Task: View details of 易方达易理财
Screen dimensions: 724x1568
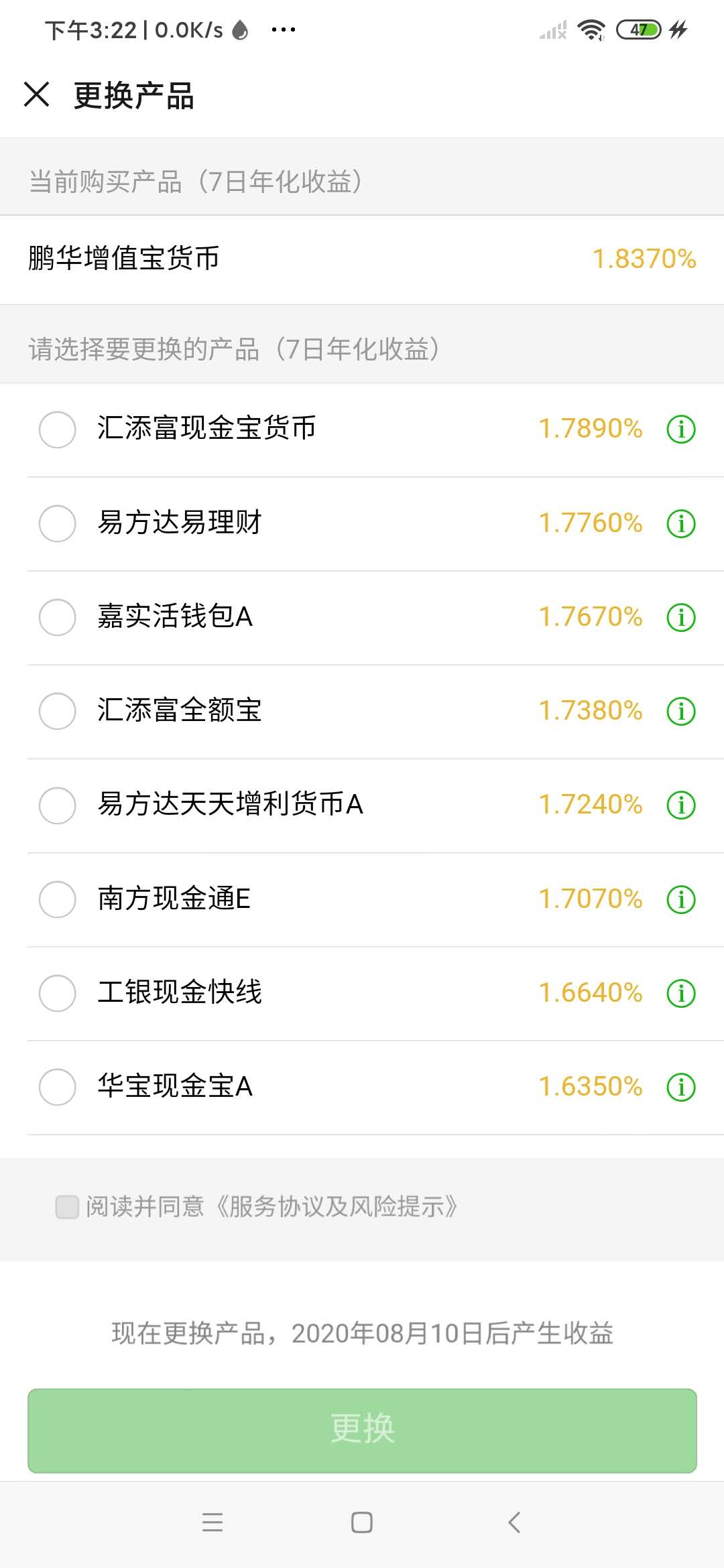Action: (x=682, y=524)
